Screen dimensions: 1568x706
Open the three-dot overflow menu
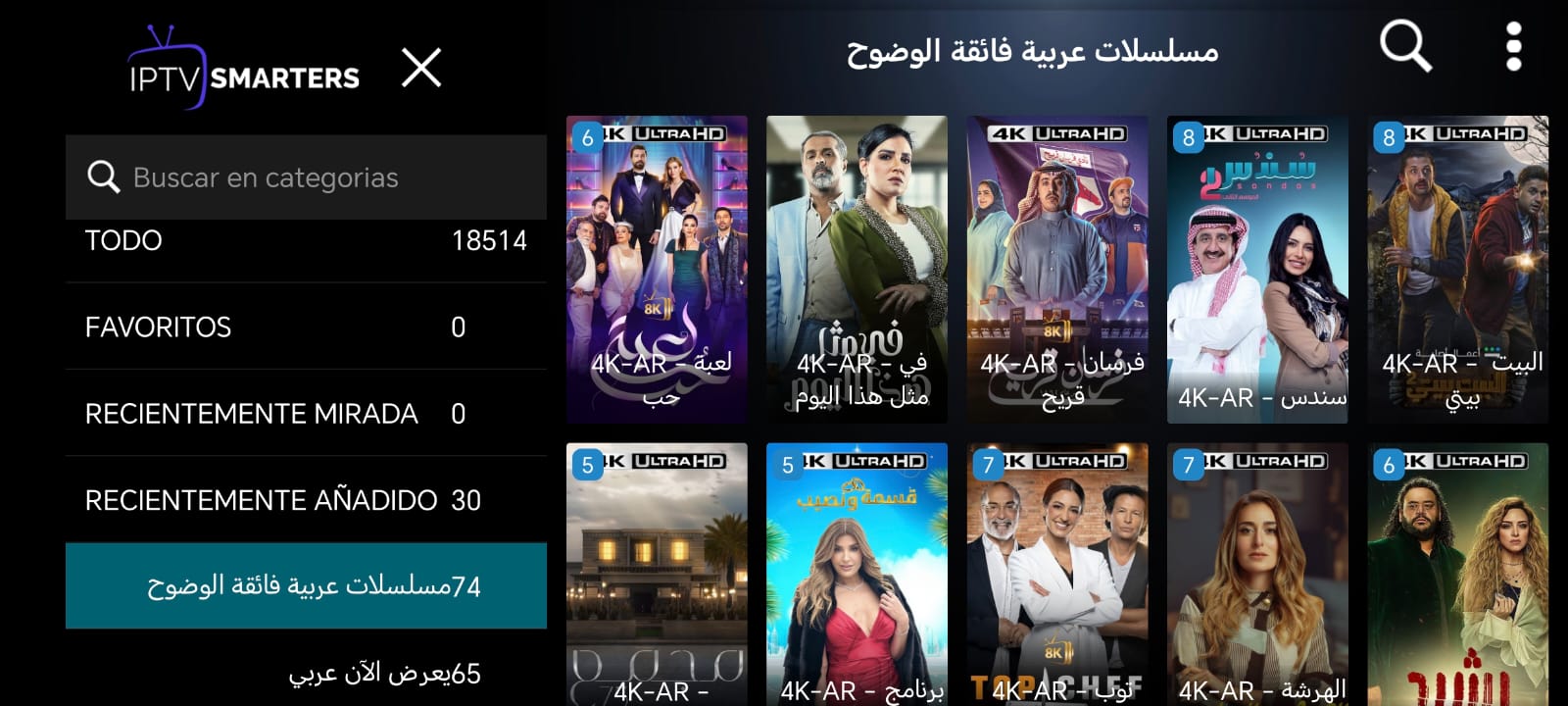coord(1513,46)
